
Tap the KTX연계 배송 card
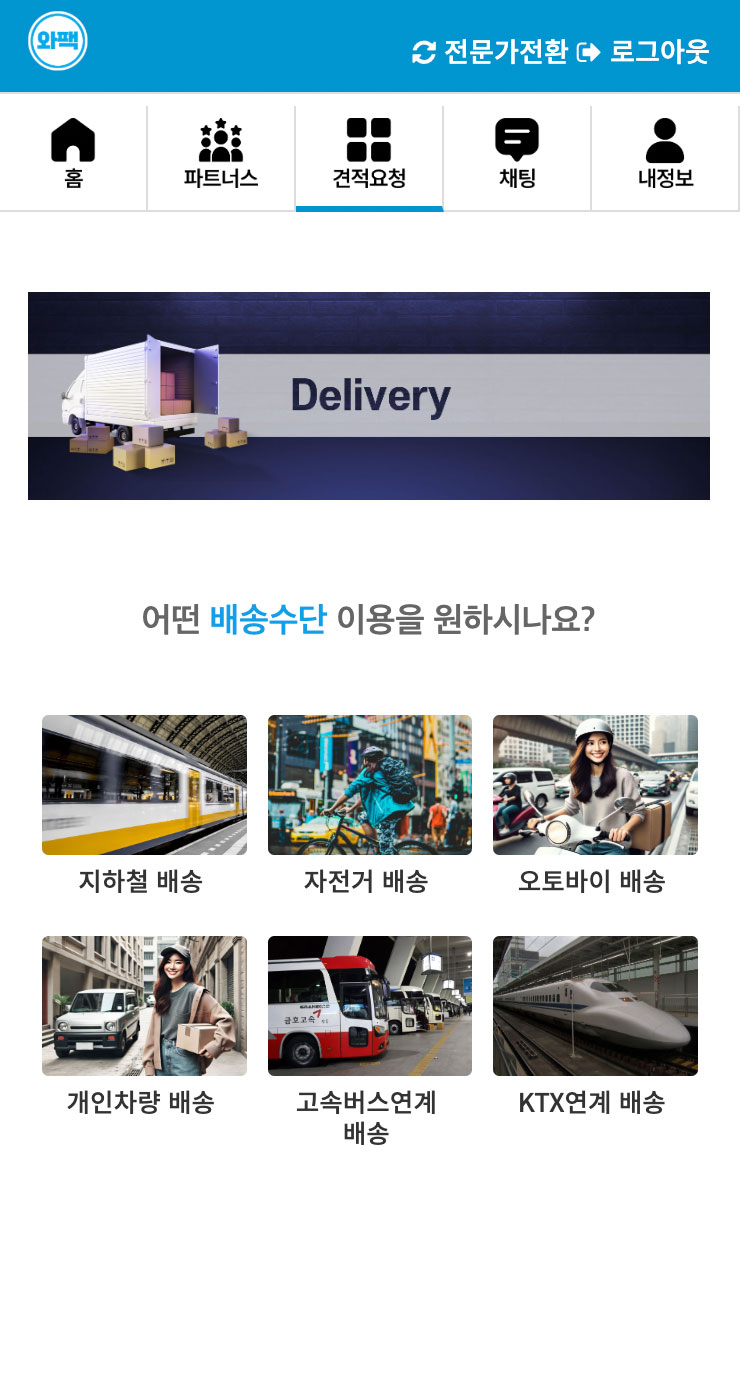click(595, 1027)
